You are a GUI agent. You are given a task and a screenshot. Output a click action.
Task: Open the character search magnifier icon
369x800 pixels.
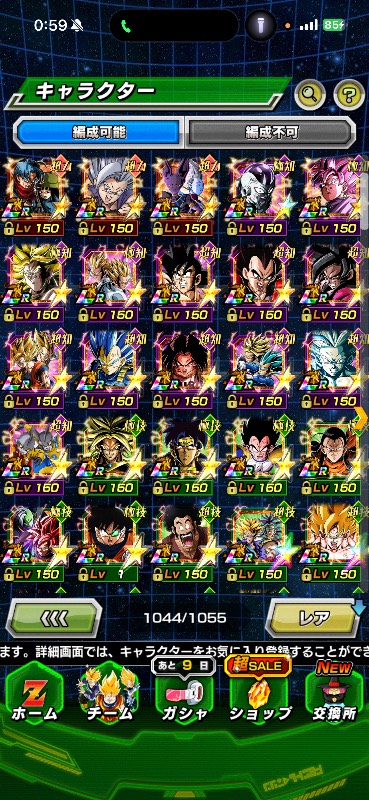[x=310, y=94]
